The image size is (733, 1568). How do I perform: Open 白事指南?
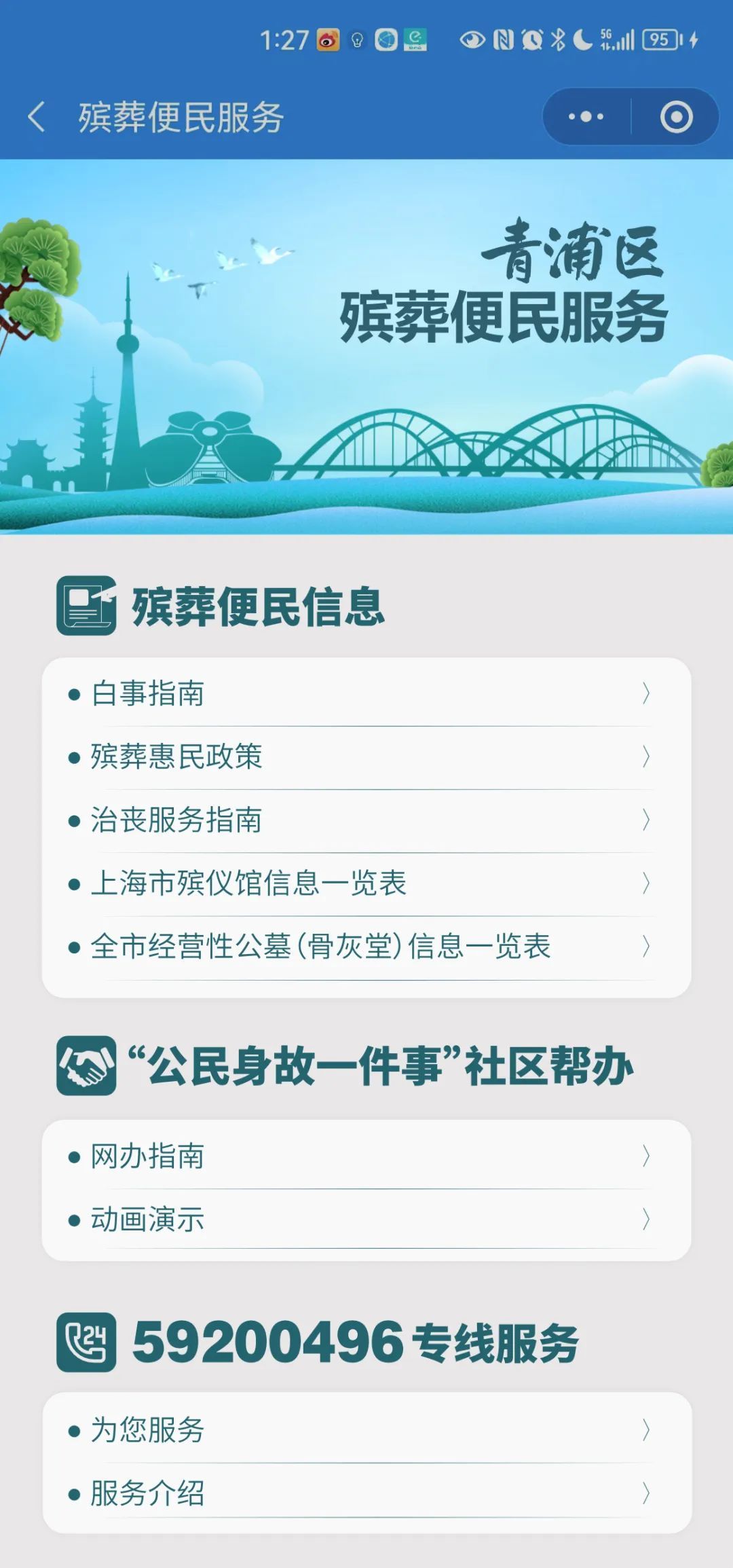tap(366, 693)
